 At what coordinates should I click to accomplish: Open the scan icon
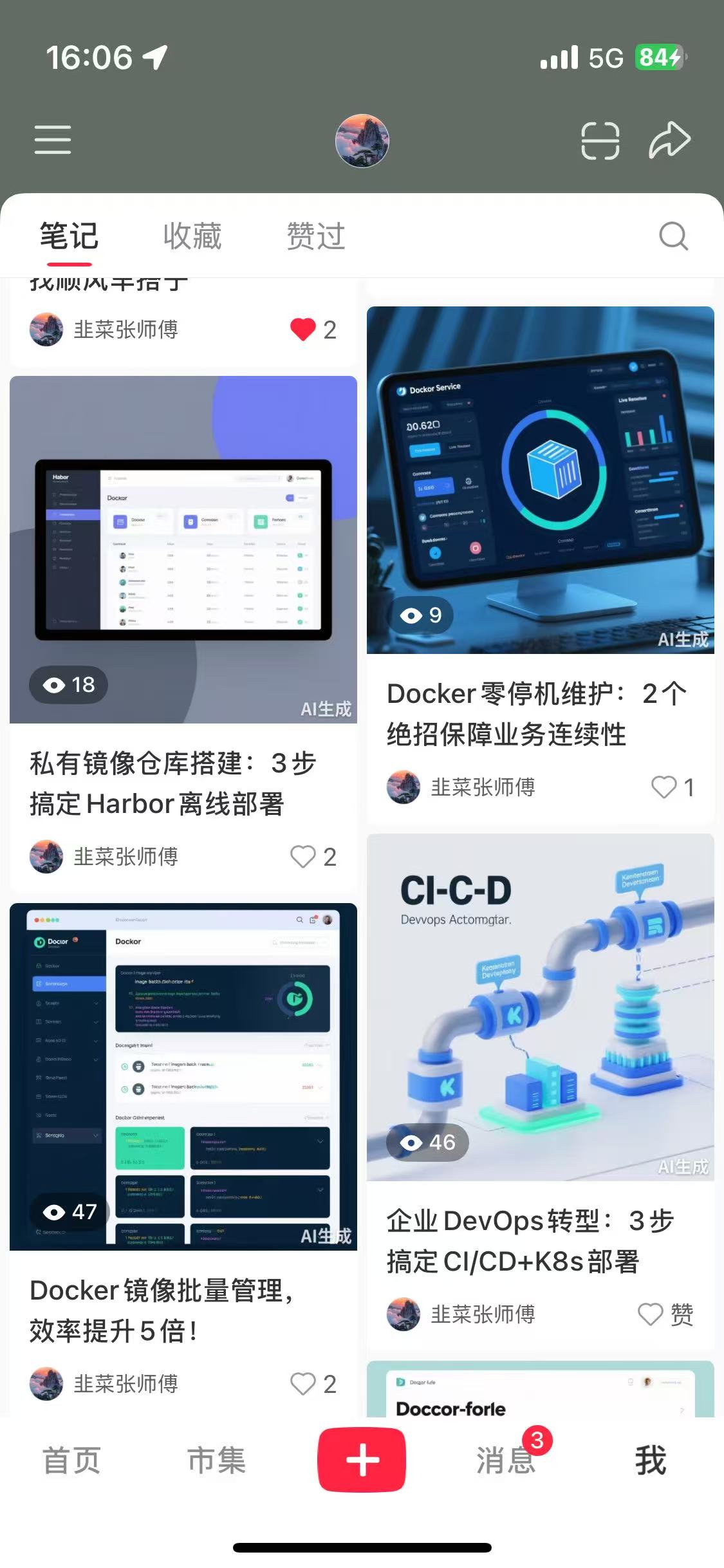click(x=600, y=140)
